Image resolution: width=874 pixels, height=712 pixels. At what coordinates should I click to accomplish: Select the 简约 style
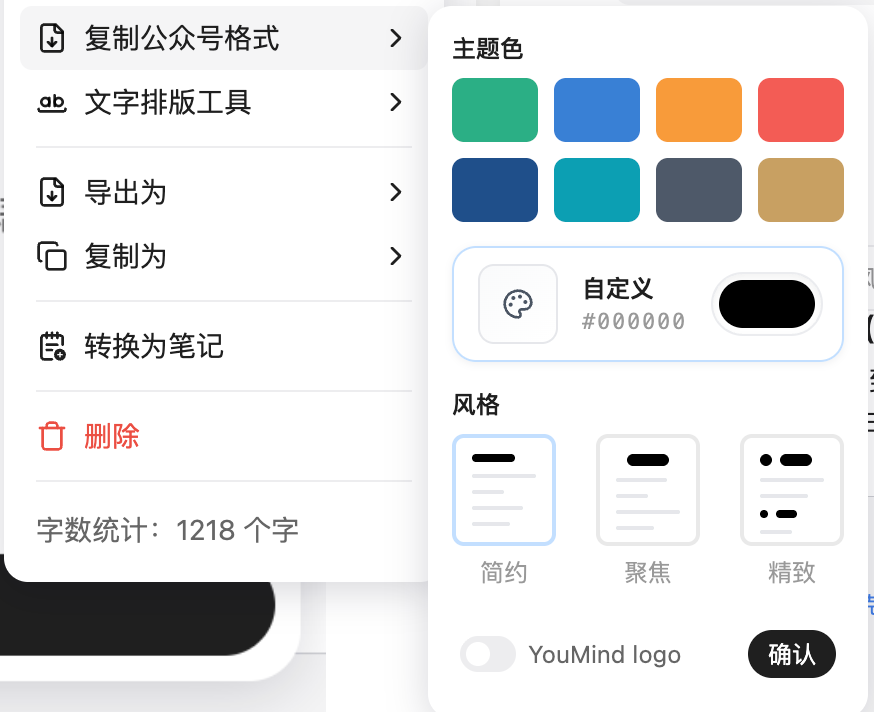point(504,490)
